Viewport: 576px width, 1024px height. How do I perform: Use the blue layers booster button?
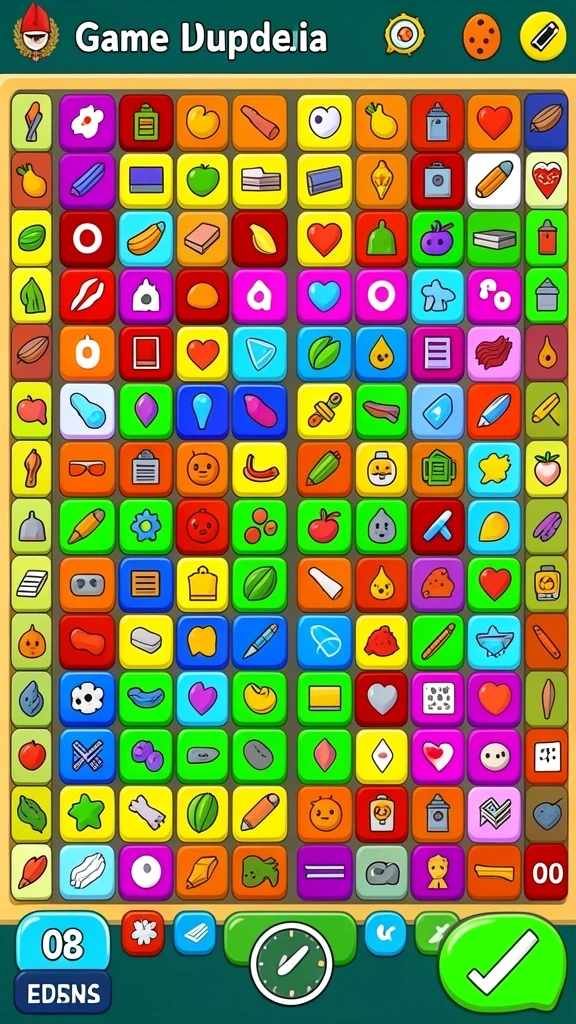click(195, 933)
